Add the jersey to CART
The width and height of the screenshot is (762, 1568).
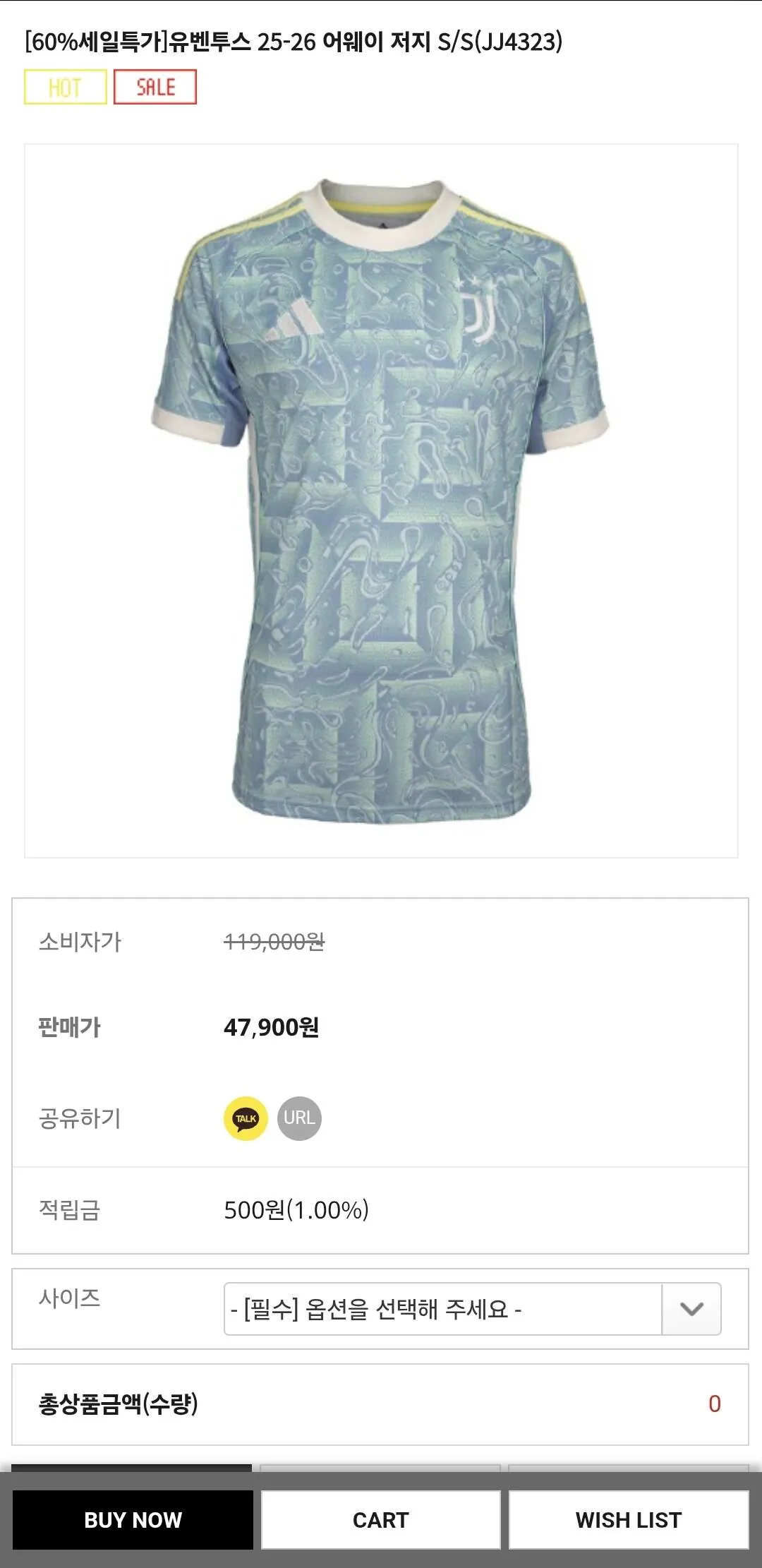(381, 1519)
